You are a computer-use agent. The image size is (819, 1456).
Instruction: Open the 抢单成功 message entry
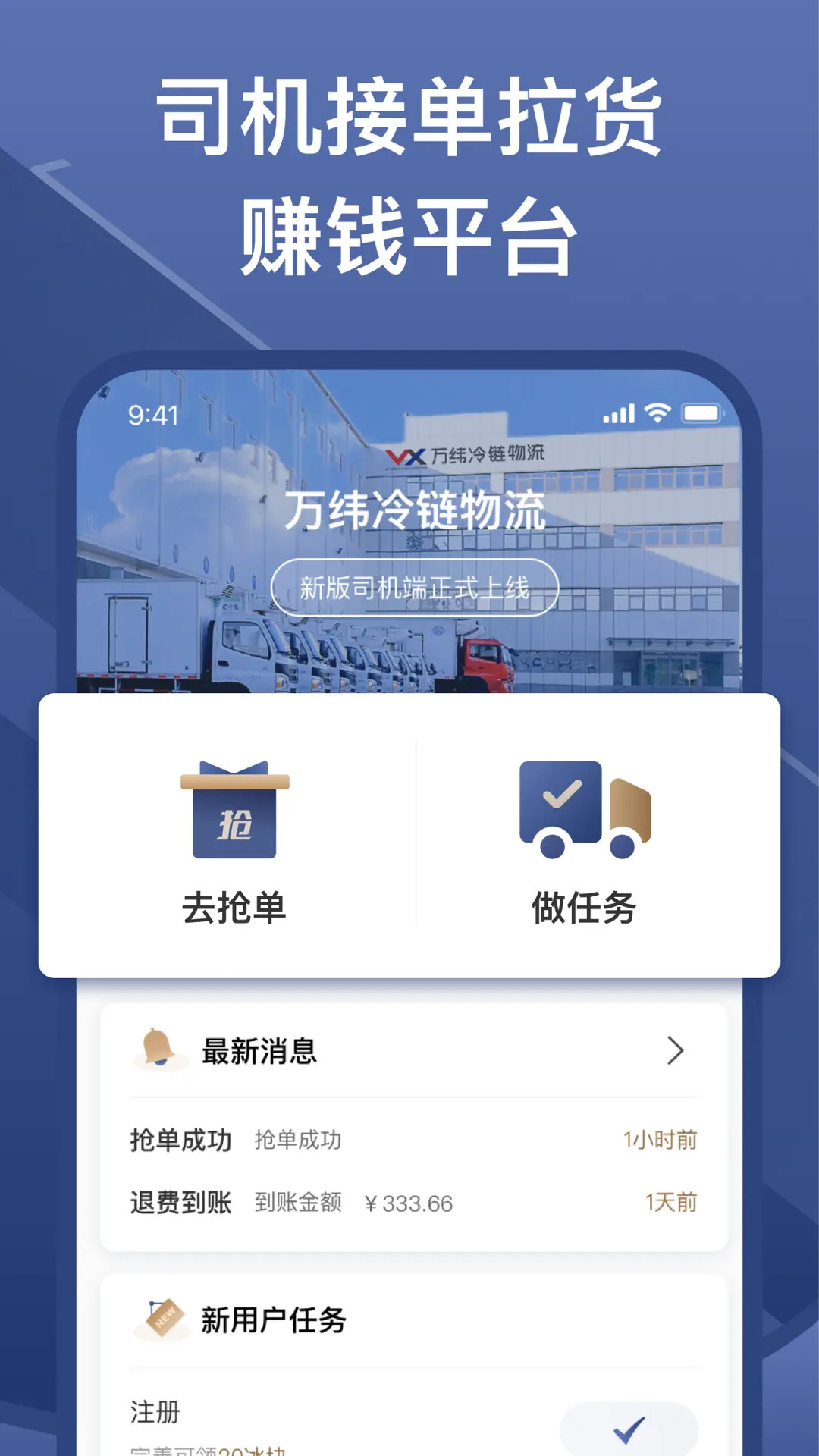[303, 1140]
